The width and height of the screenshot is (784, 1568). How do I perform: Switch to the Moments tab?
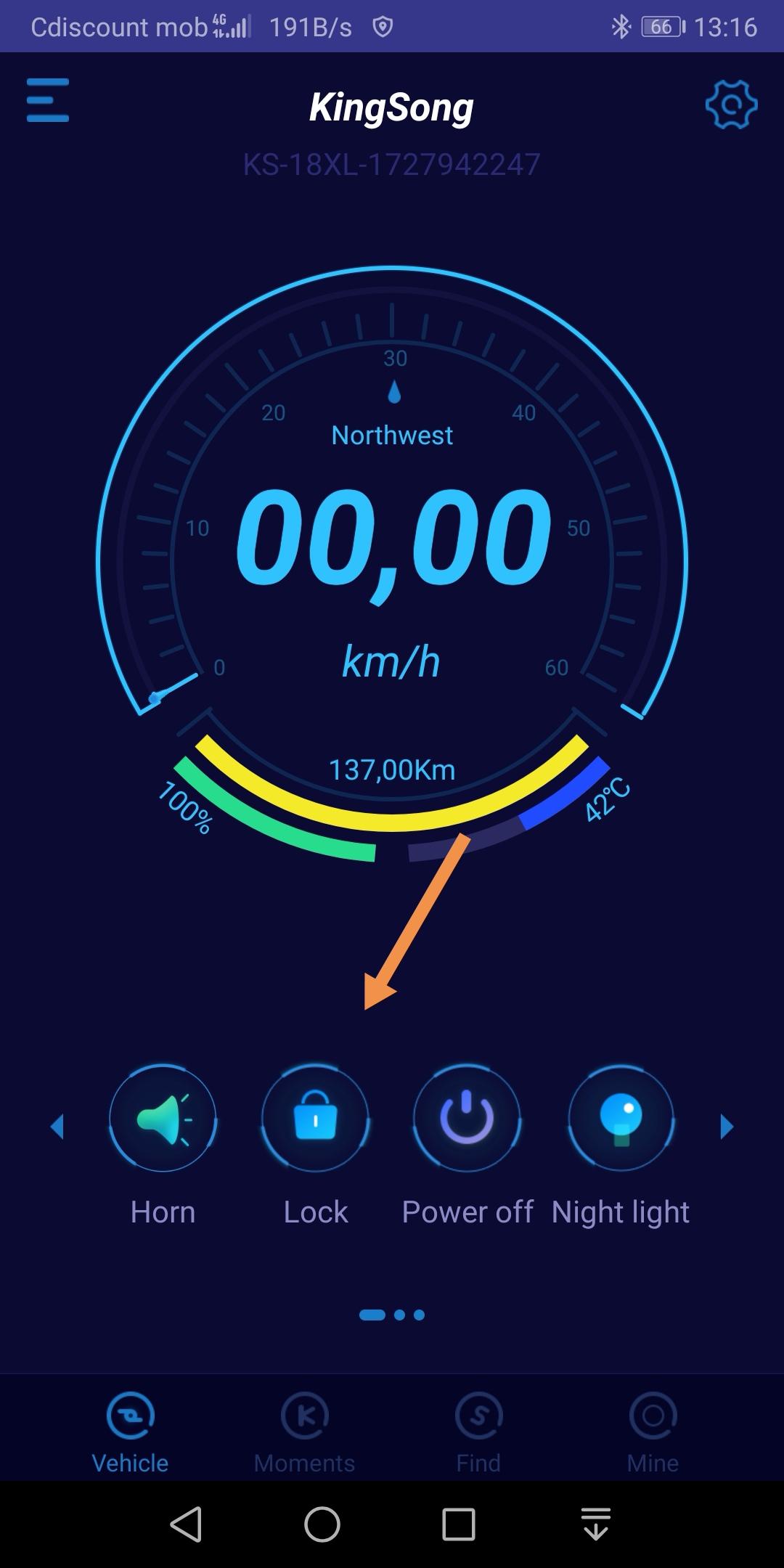pos(305,1432)
